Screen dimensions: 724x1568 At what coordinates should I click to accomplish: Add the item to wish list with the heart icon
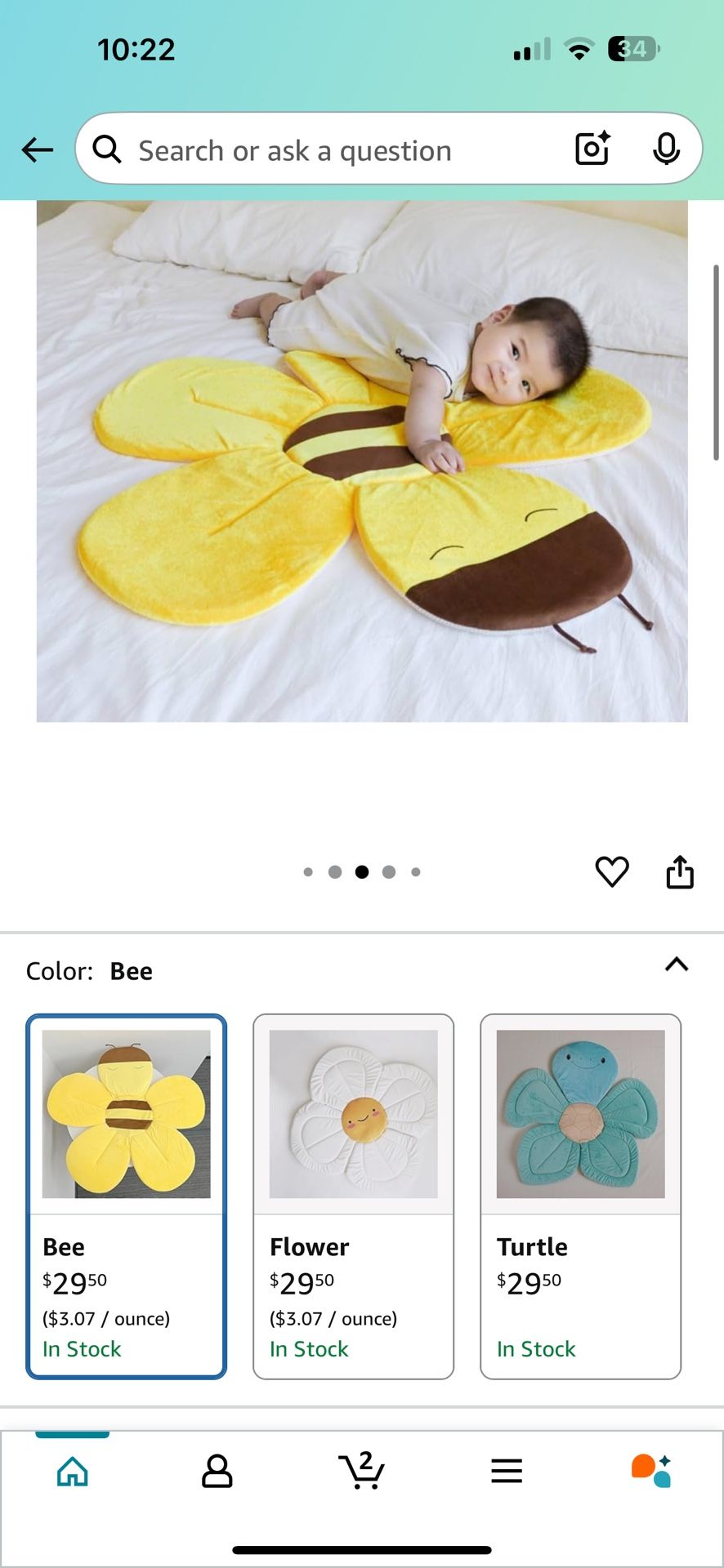pos(611,871)
